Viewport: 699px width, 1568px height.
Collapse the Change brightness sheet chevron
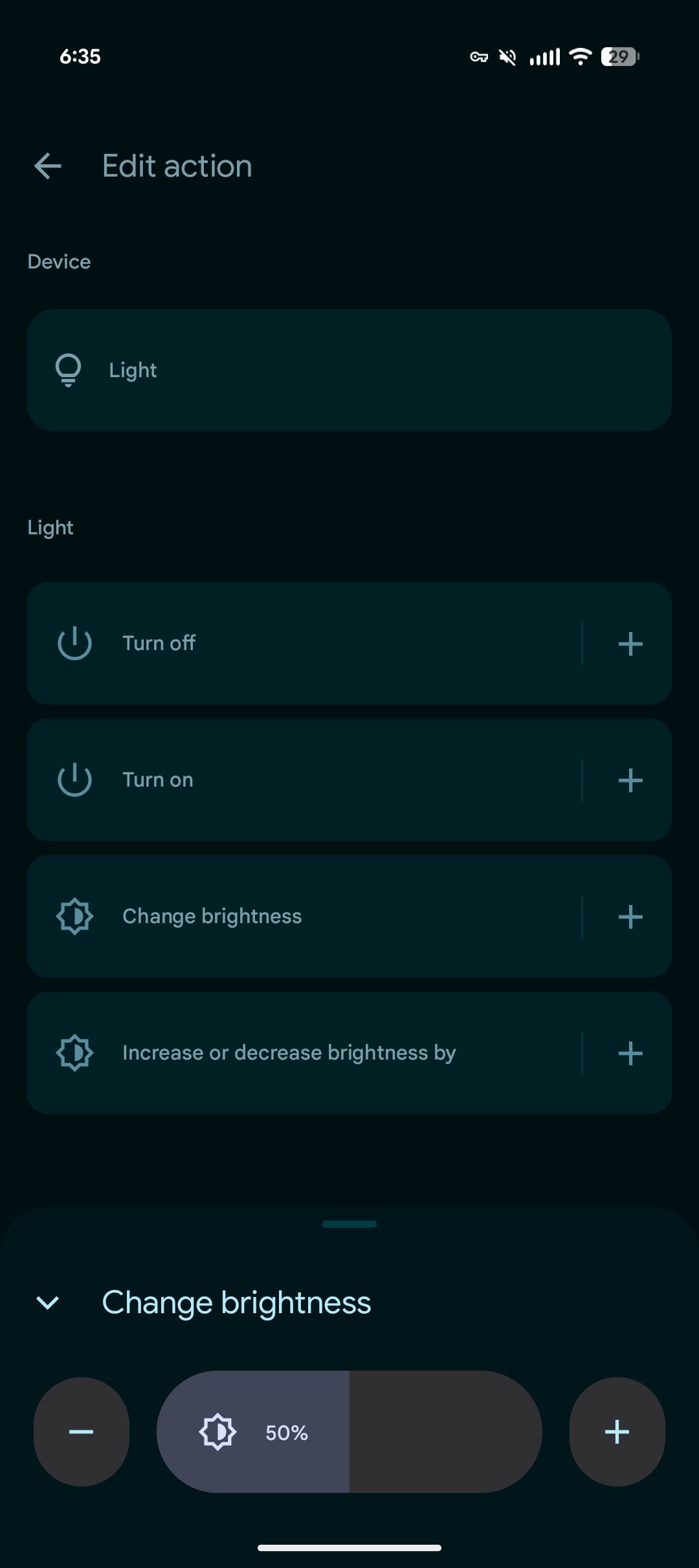[49, 1302]
